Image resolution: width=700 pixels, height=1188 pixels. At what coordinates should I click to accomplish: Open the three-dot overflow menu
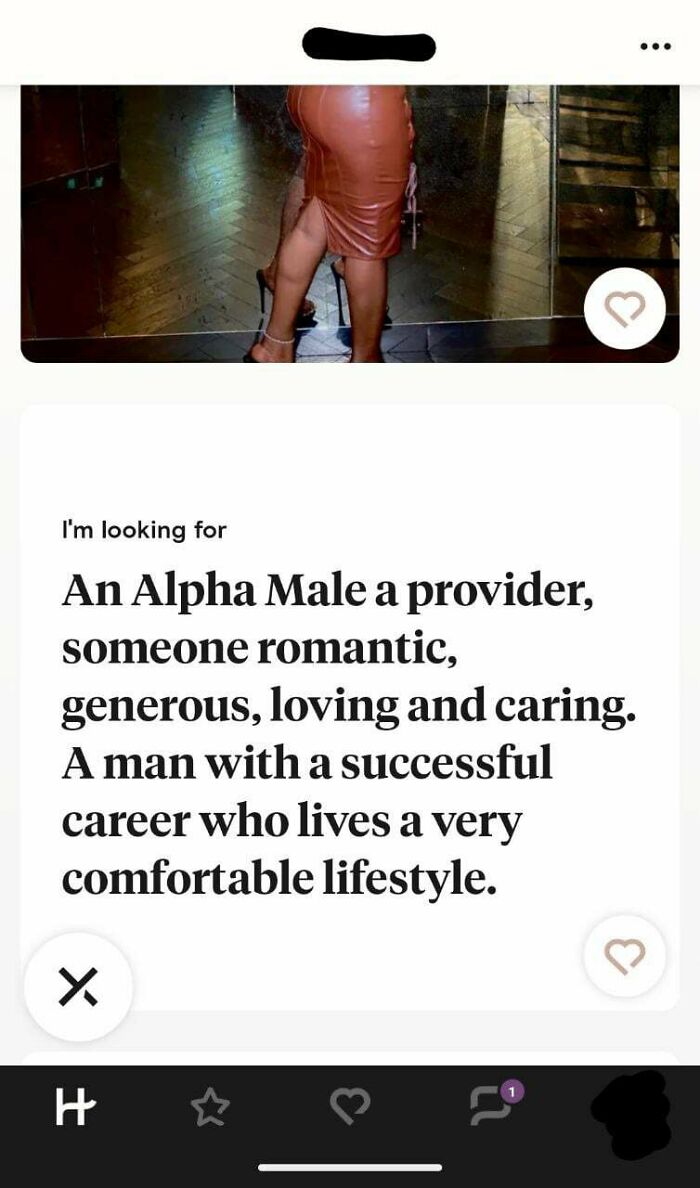click(x=655, y=46)
